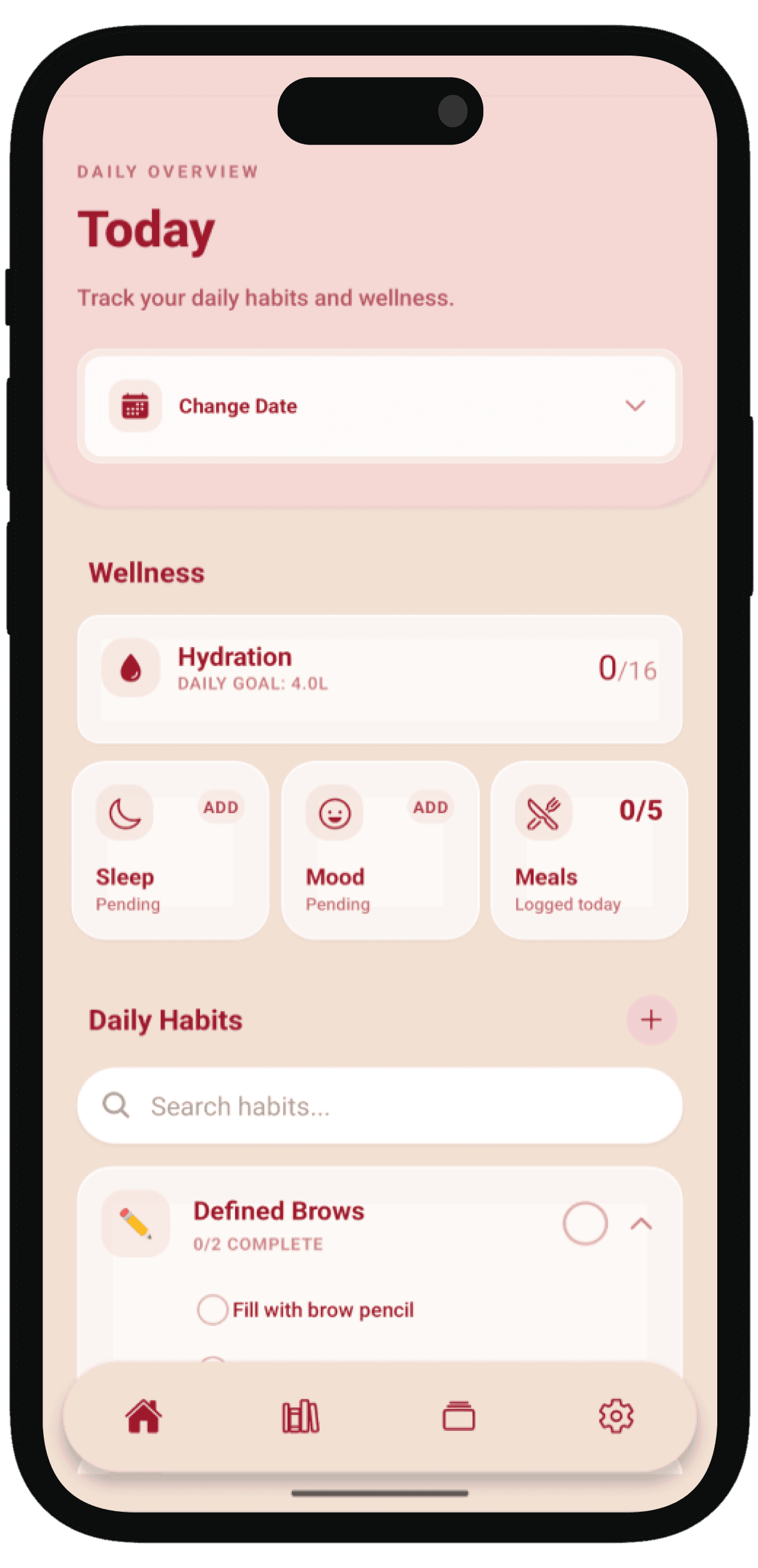The height and width of the screenshot is (1568, 758).
Task: Select the fork and knife Meals icon
Action: click(543, 814)
